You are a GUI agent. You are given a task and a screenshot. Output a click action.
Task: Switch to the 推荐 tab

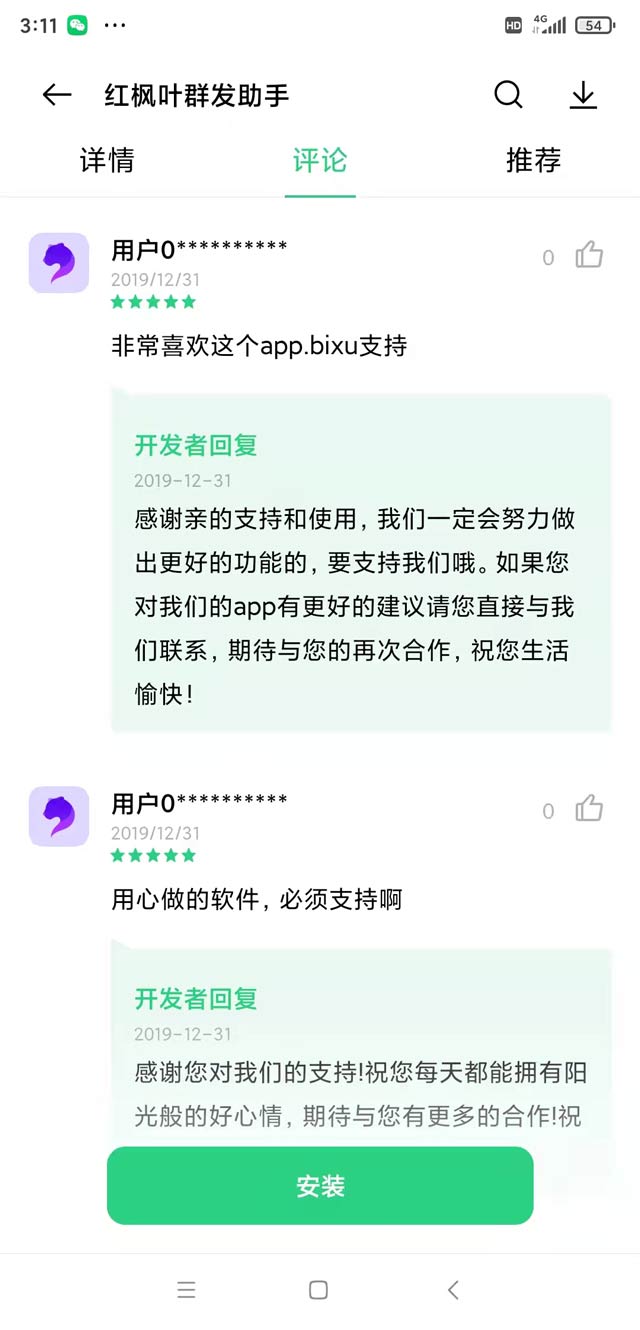pyautogui.click(x=533, y=160)
